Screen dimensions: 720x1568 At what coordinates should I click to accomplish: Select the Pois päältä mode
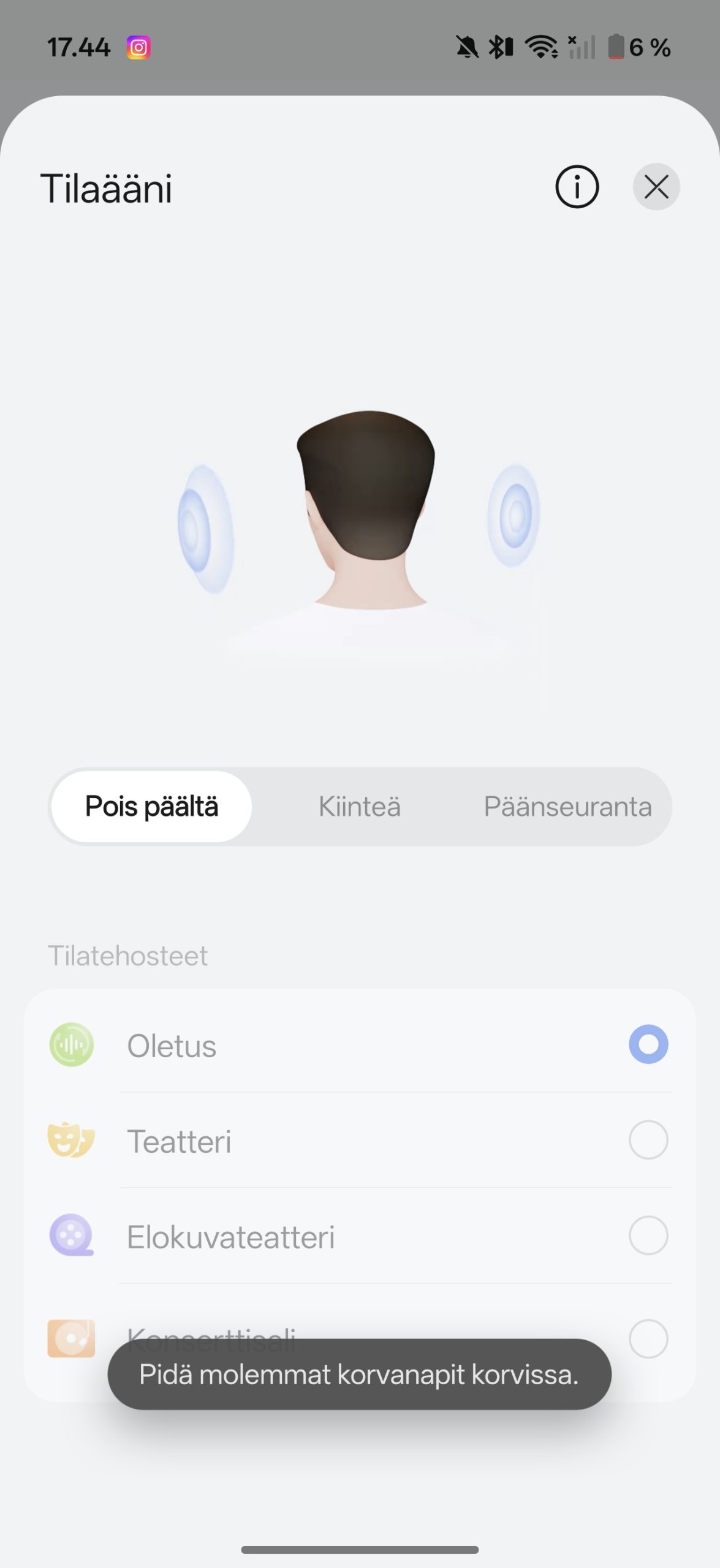point(151,806)
